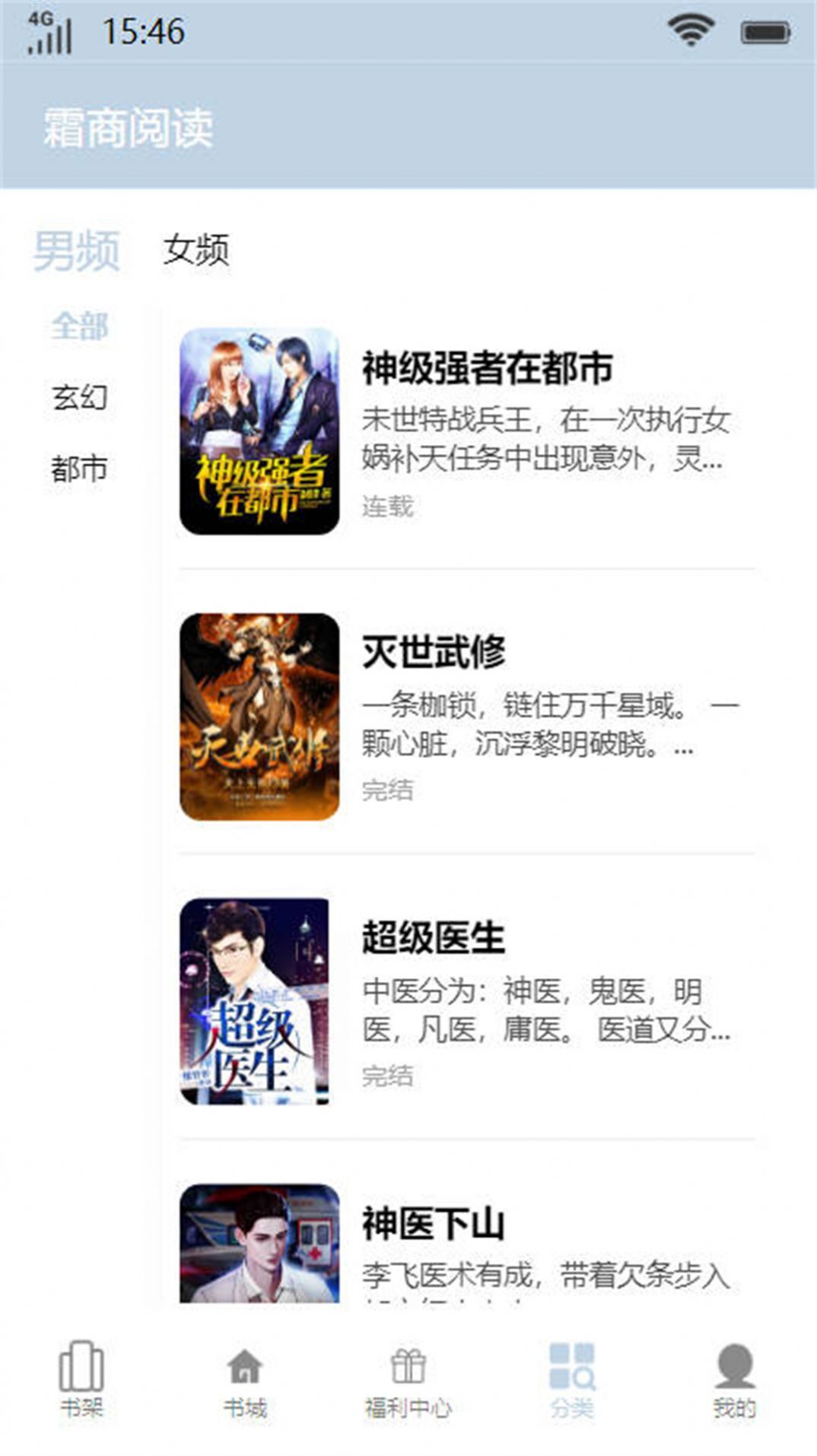Viewport: 817px width, 1456px height.
Task: Select the 男频 tab
Action: coord(76,250)
